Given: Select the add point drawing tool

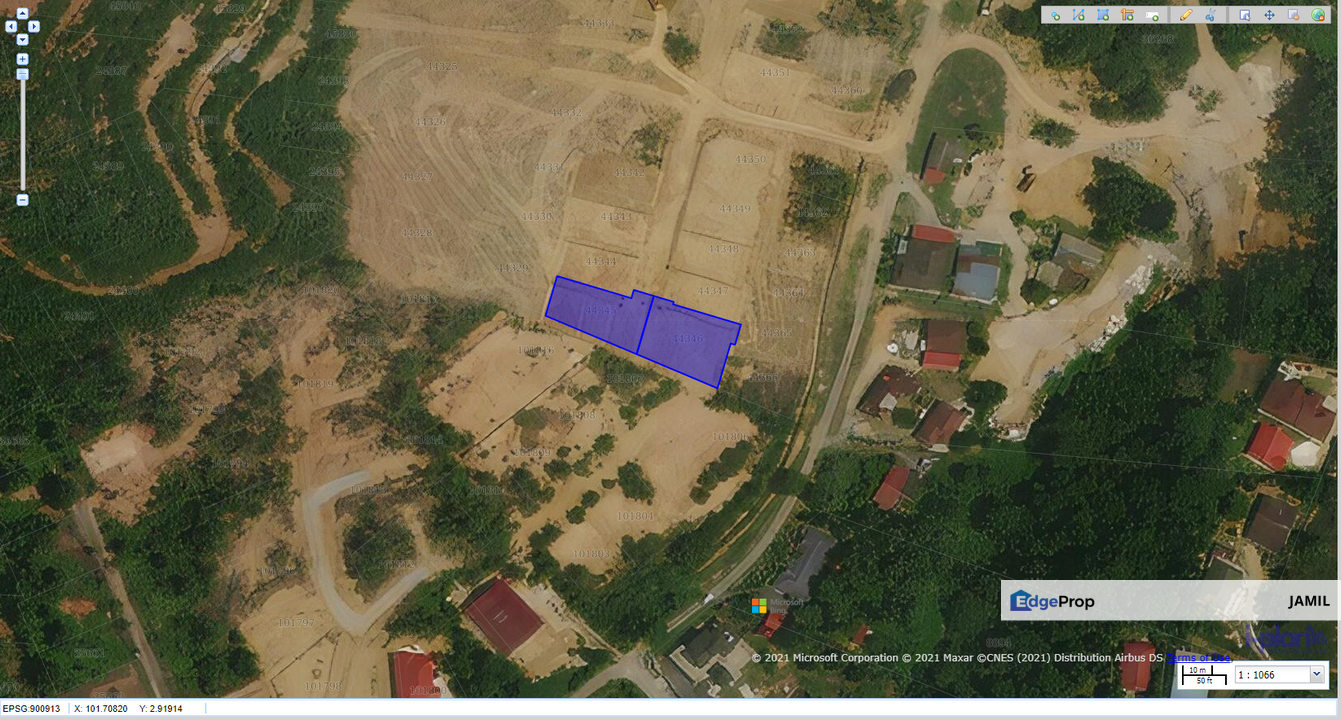Looking at the screenshot, I should point(1055,15).
